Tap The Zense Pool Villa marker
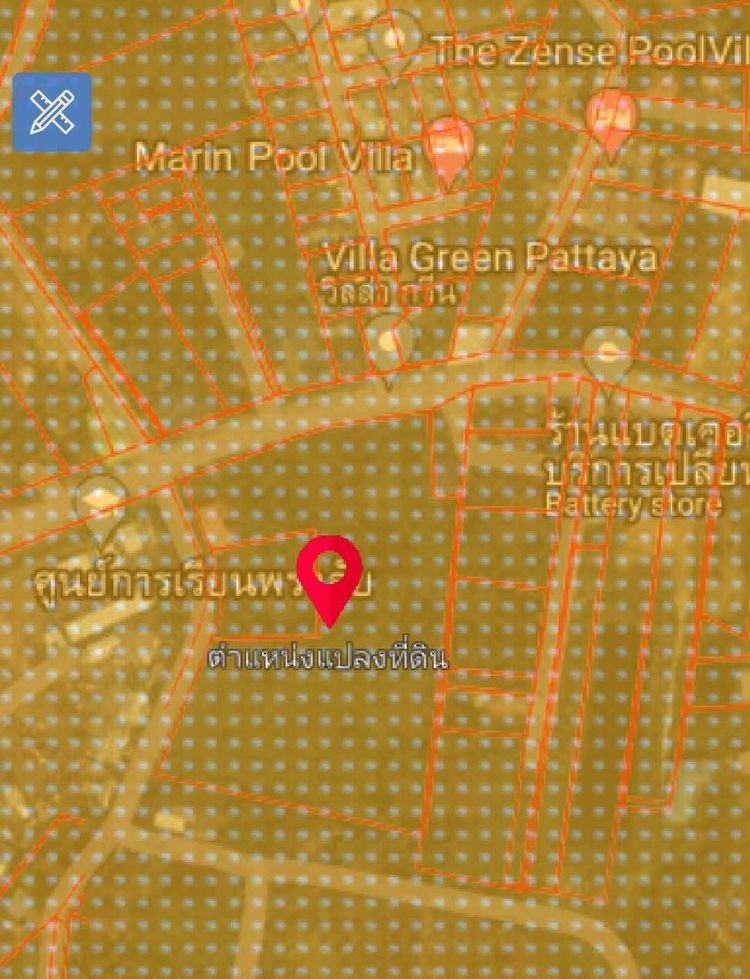Image resolution: width=750 pixels, height=979 pixels. point(396,40)
